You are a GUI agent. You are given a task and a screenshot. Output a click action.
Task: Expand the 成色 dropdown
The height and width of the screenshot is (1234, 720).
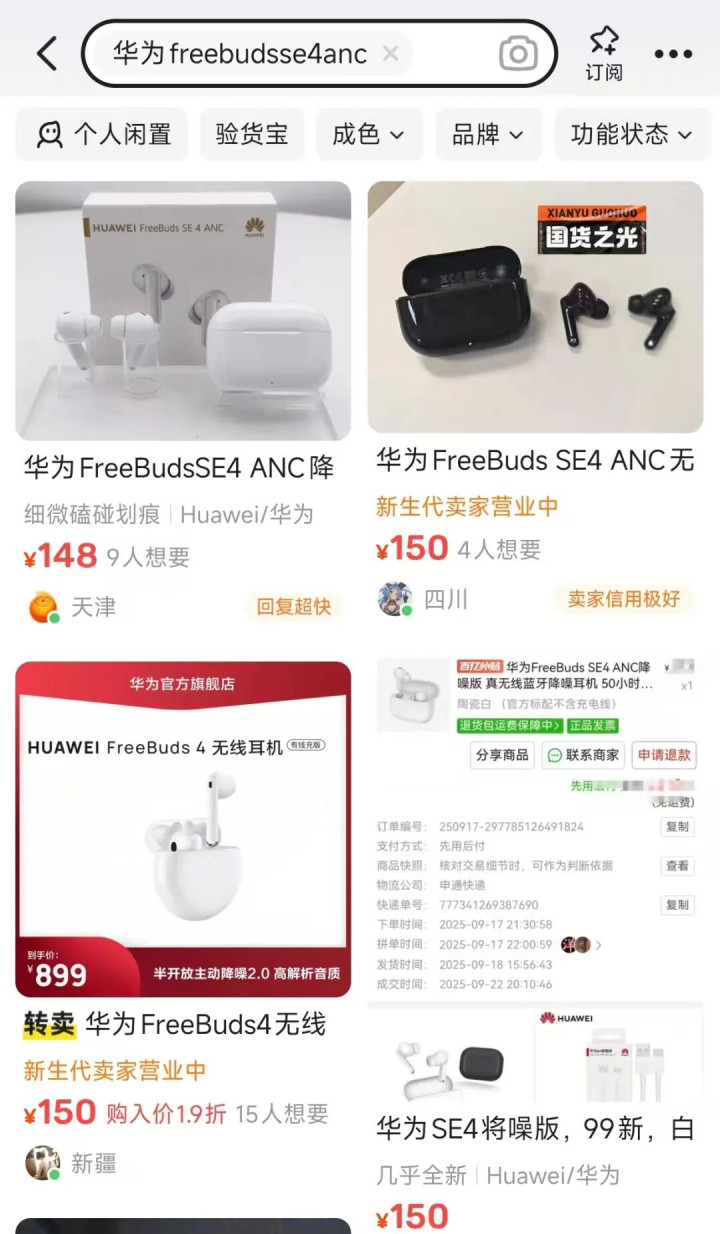point(369,134)
